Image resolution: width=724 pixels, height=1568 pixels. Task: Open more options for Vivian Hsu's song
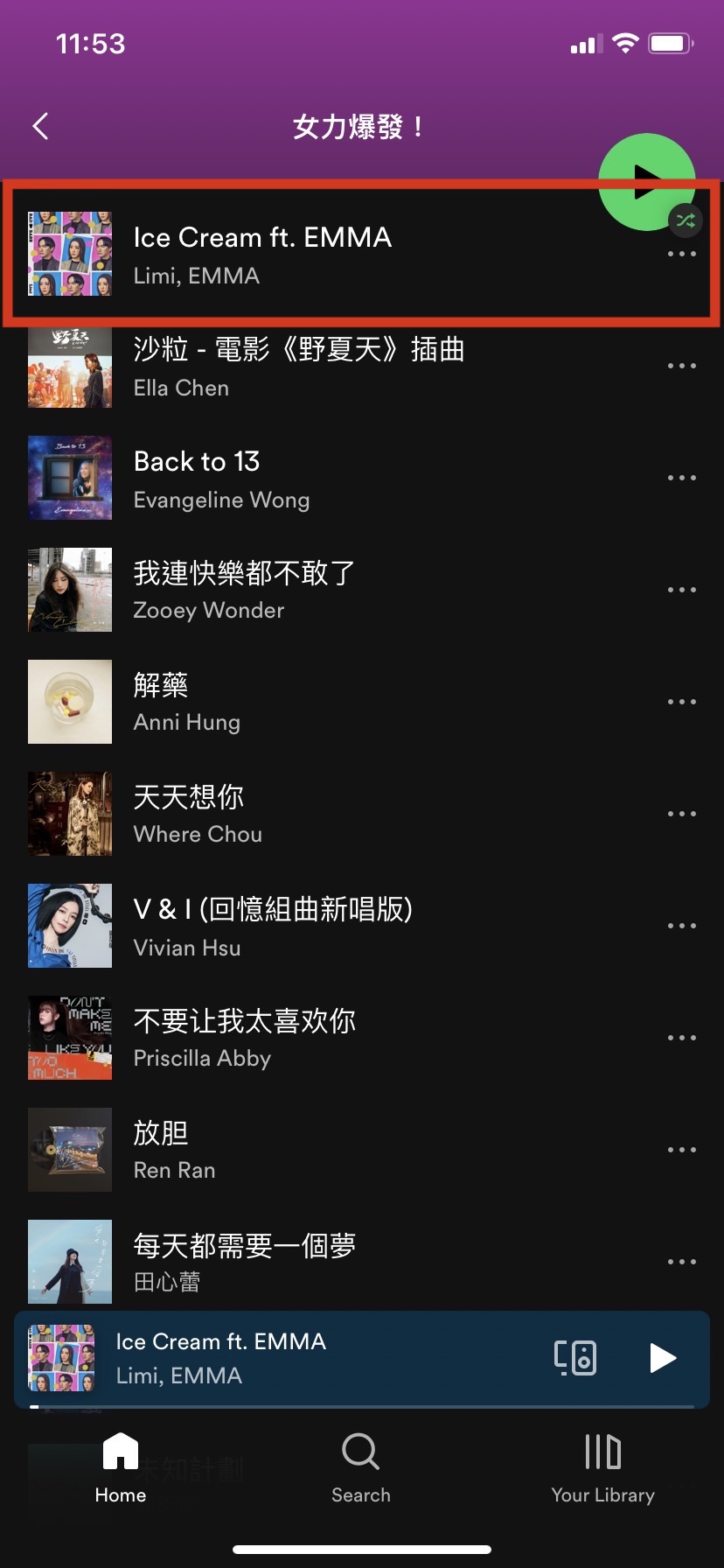click(681, 926)
